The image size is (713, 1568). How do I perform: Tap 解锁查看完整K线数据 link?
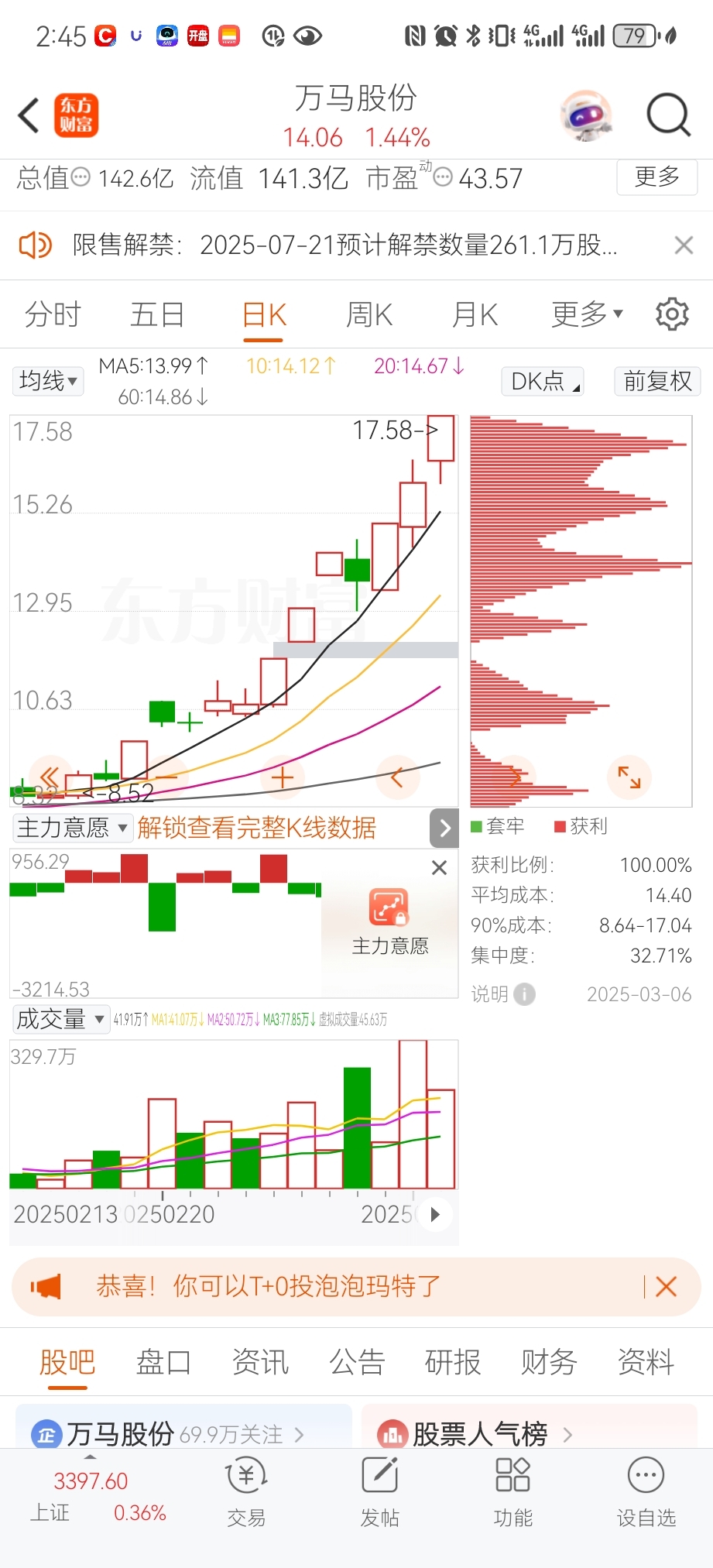[x=258, y=828]
